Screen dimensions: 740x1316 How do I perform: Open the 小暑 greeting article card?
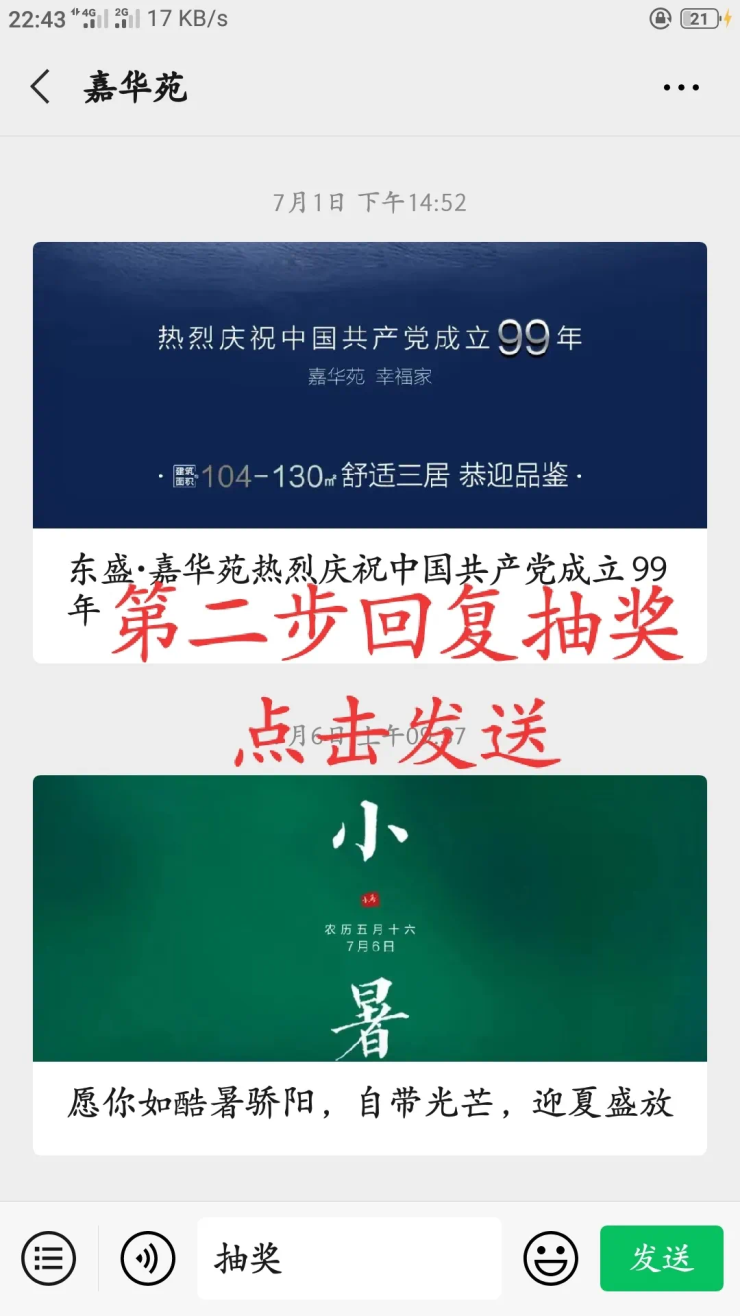[x=369, y=965]
